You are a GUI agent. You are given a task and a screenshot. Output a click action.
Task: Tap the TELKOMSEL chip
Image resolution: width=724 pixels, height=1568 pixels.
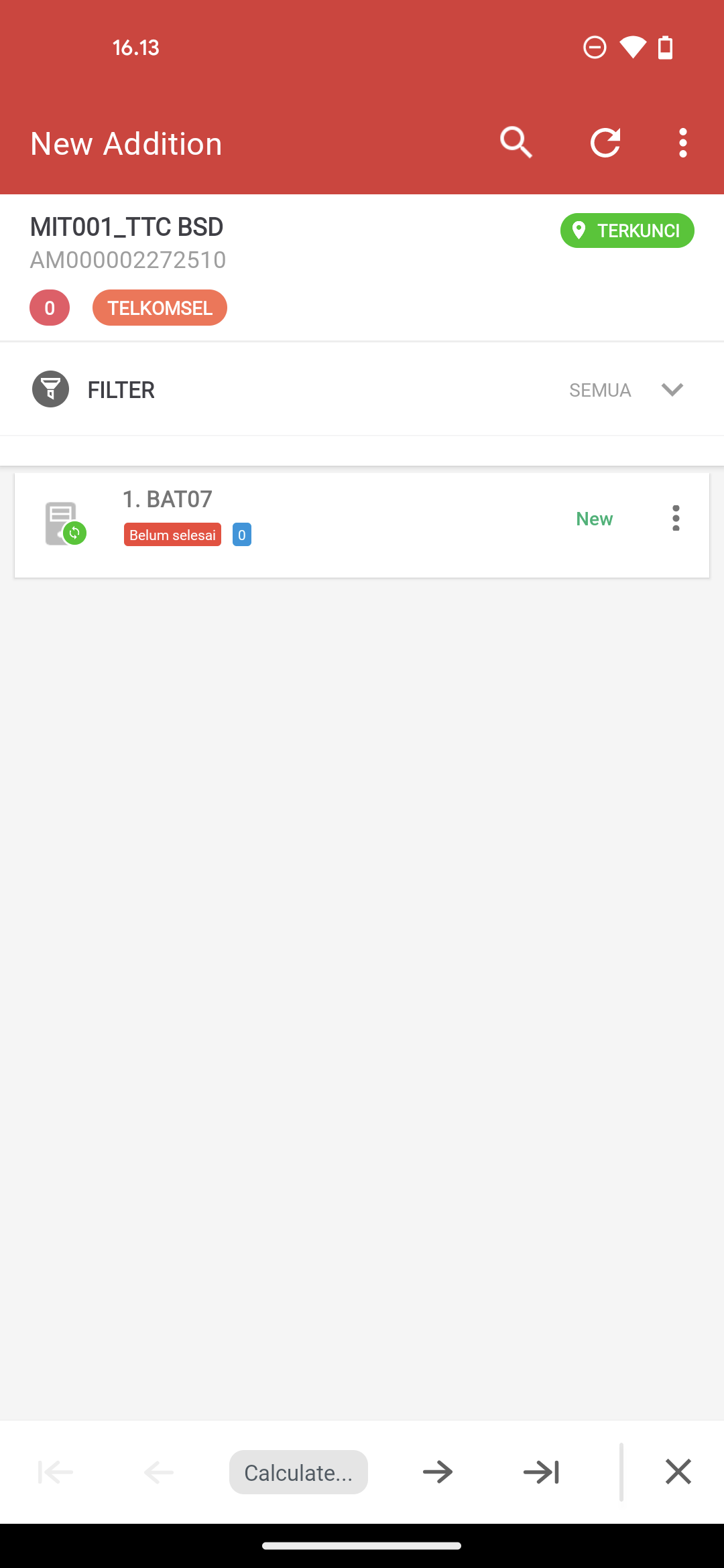coord(160,308)
